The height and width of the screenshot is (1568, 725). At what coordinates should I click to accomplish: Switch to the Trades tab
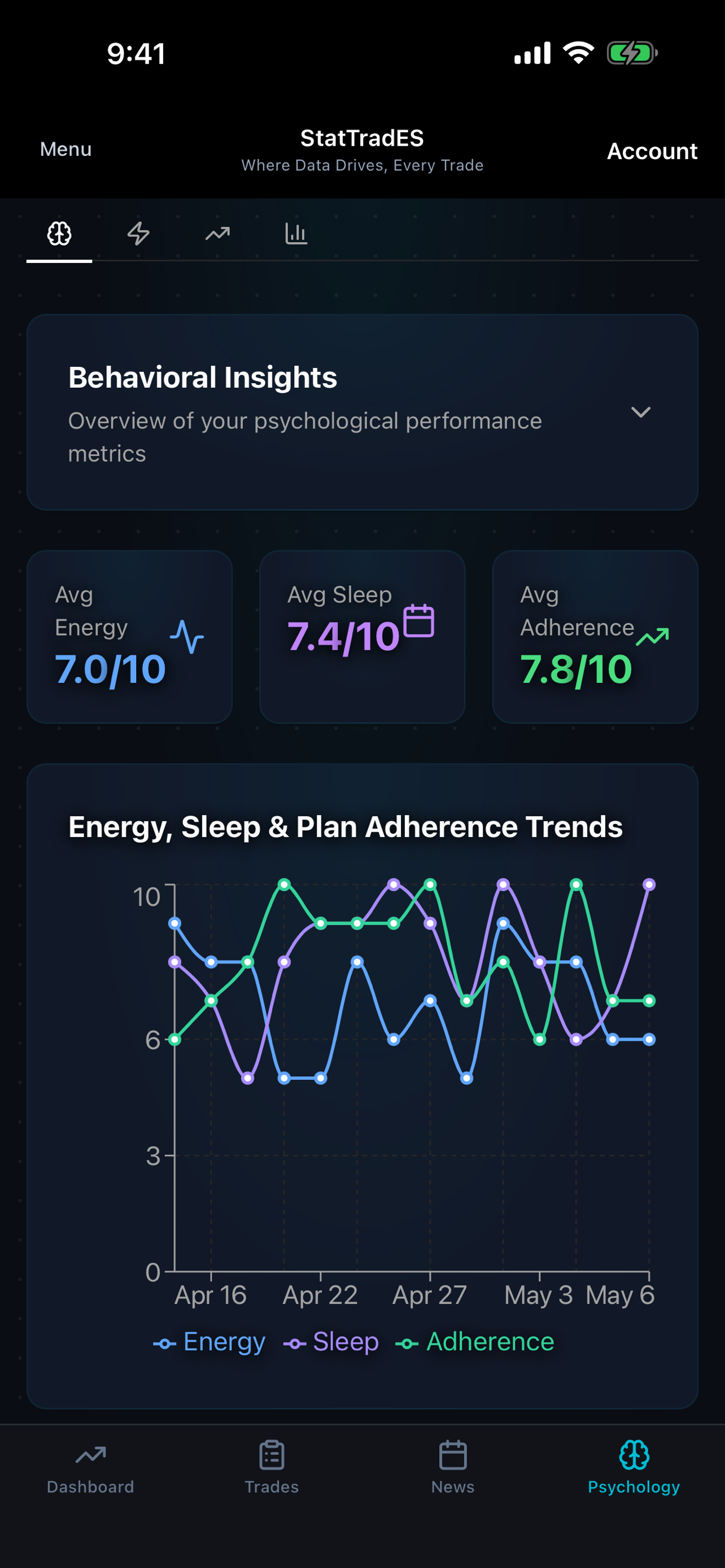[x=272, y=1468]
